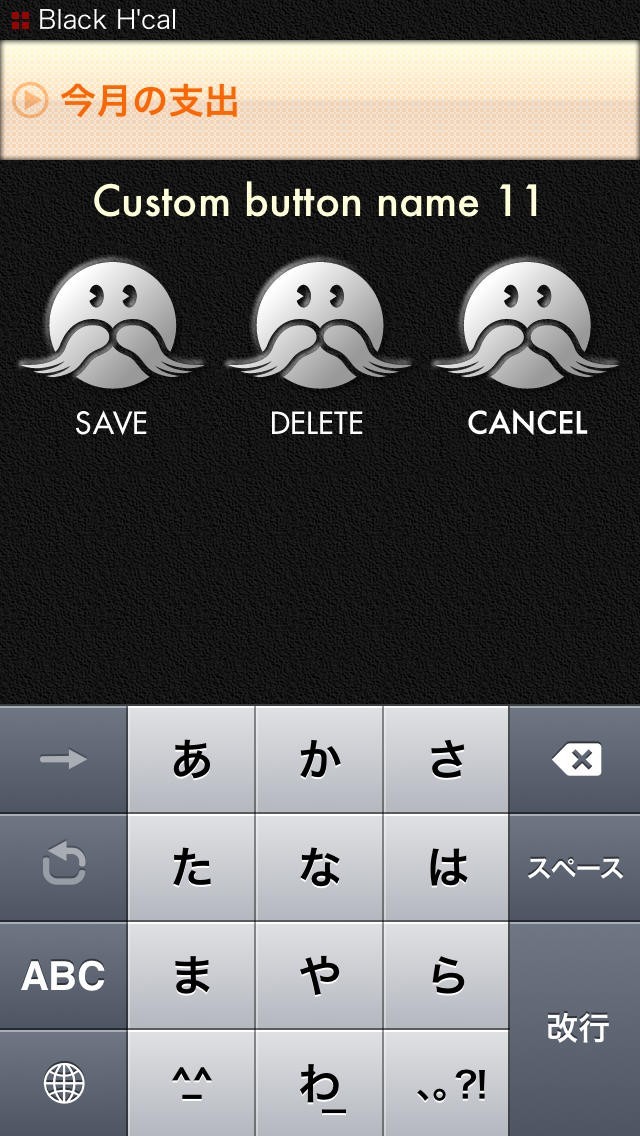Image resolution: width=640 pixels, height=1136 pixels.
Task: Tap the 今月の支出 input field
Action: pyautogui.click(x=320, y=101)
